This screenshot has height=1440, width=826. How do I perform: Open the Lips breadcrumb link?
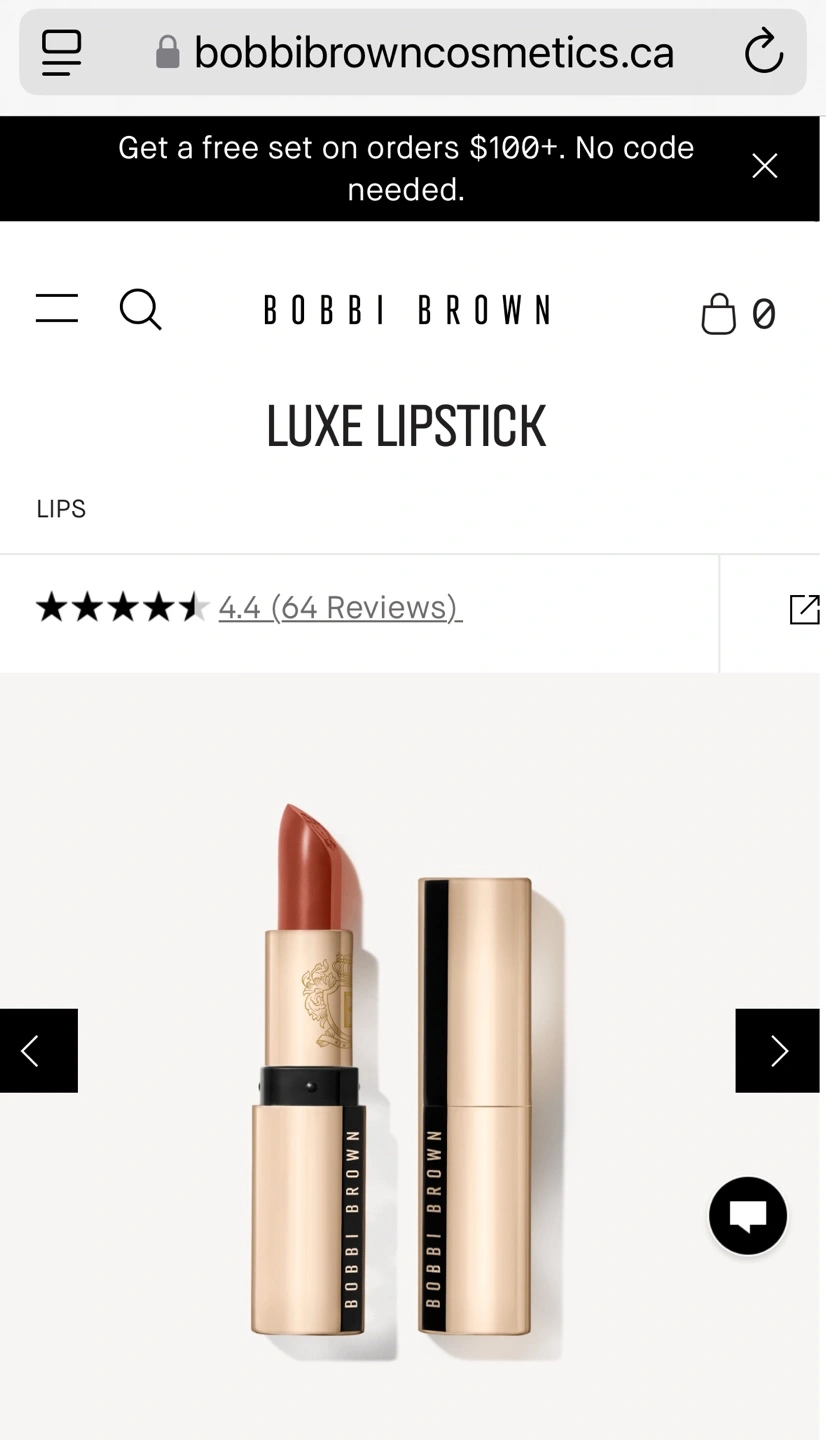(x=61, y=509)
